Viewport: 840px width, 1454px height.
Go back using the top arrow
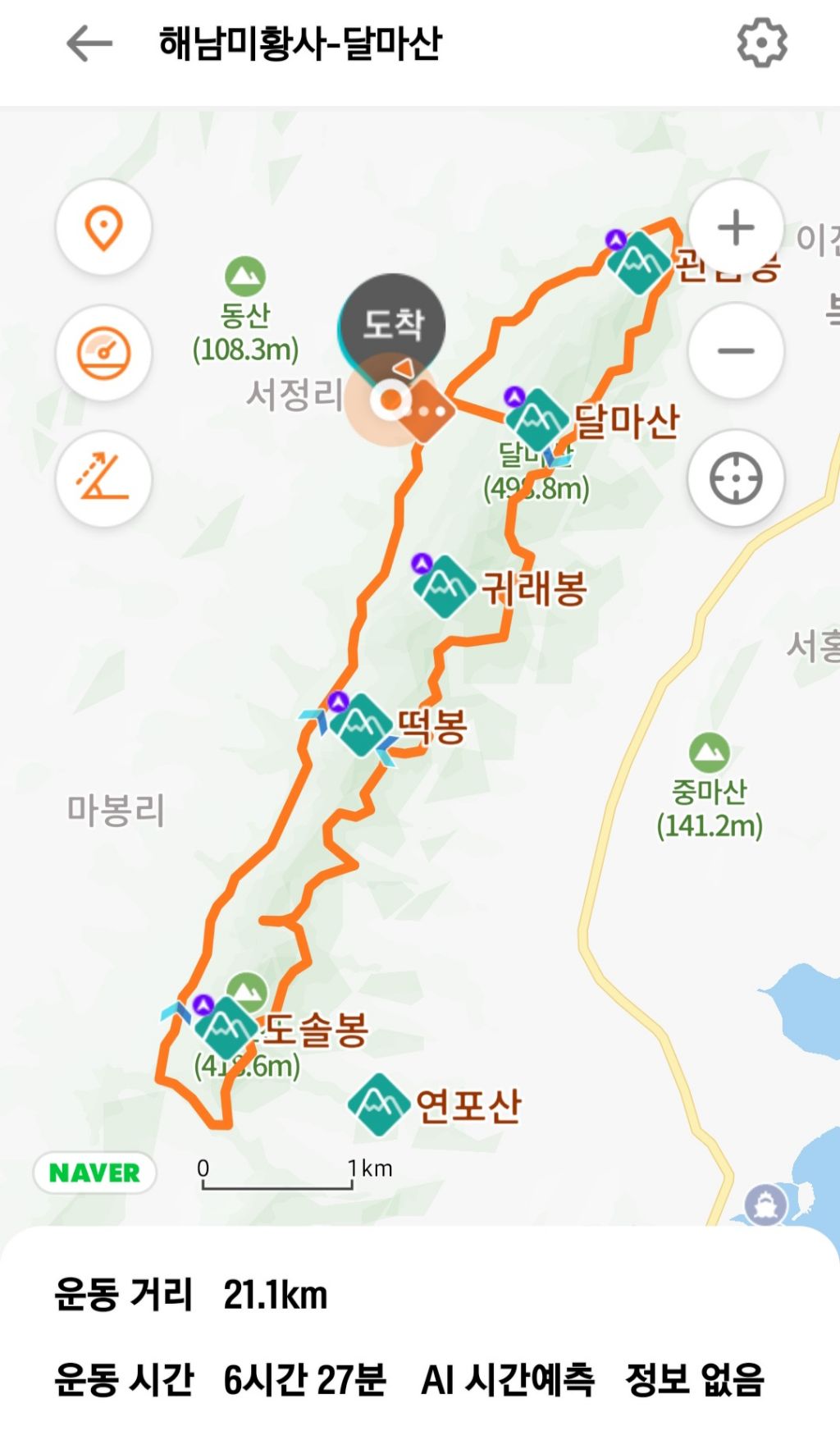(89, 43)
